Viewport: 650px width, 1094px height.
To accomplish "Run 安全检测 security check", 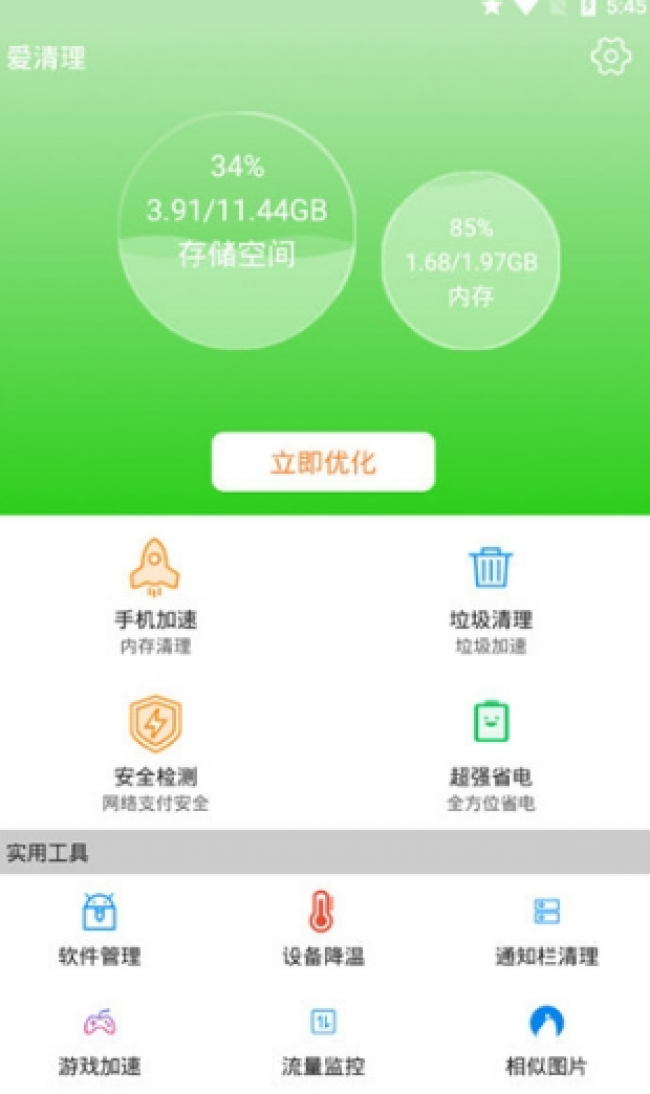I will [155, 752].
